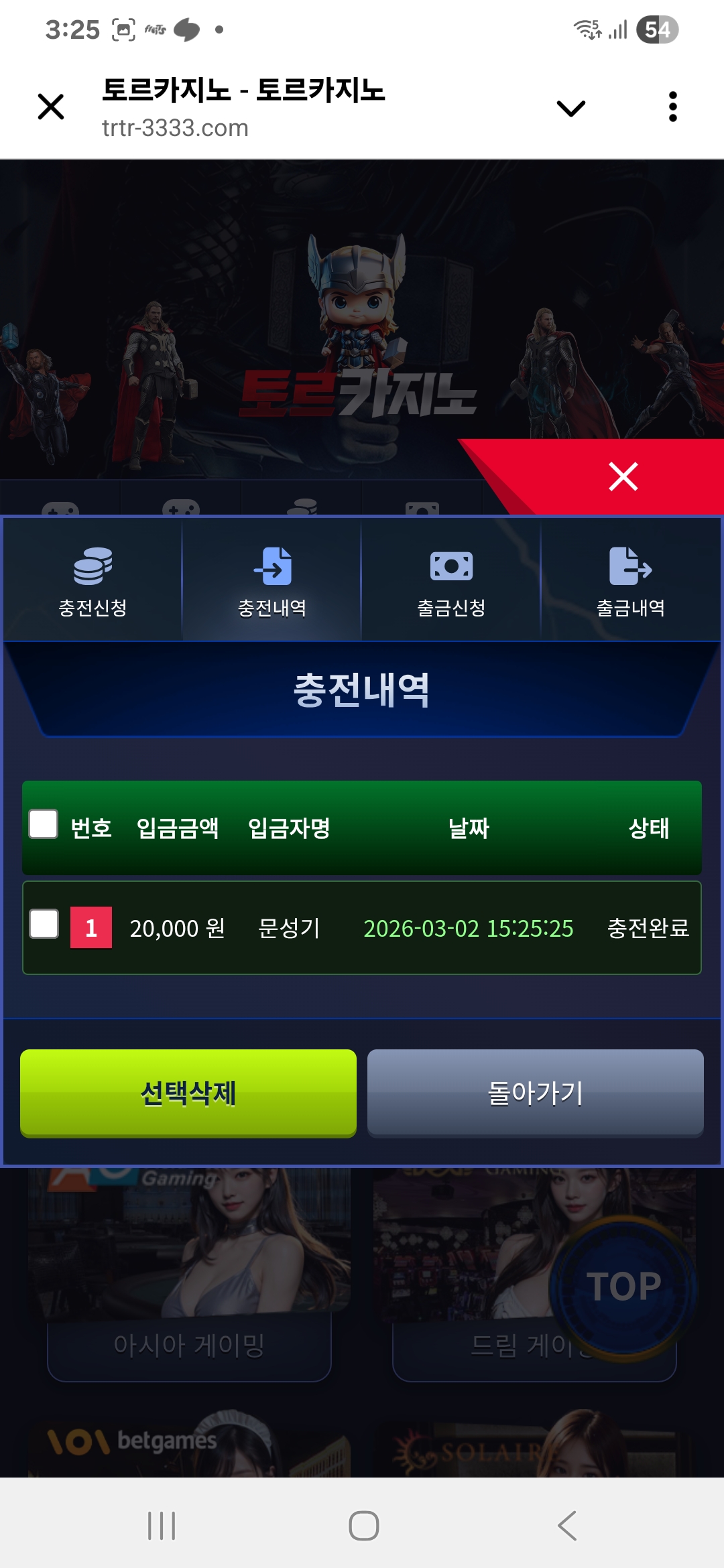Switch to the 출금신청 tab
The image size is (724, 1568).
(451, 580)
